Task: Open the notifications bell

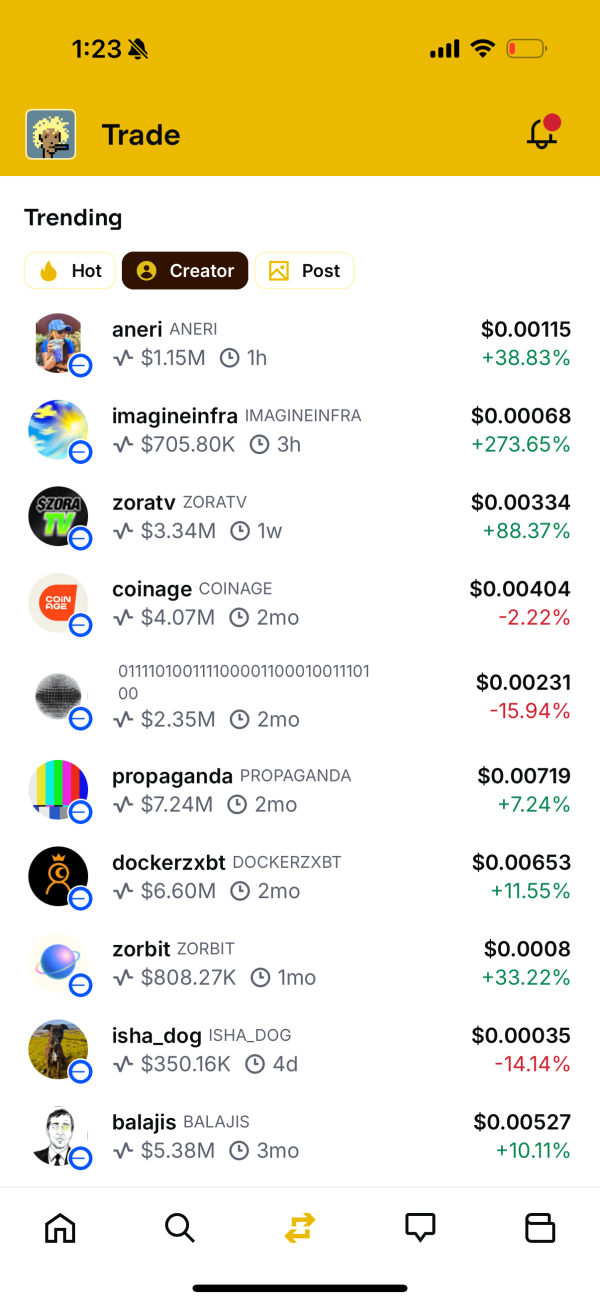Action: click(x=542, y=134)
